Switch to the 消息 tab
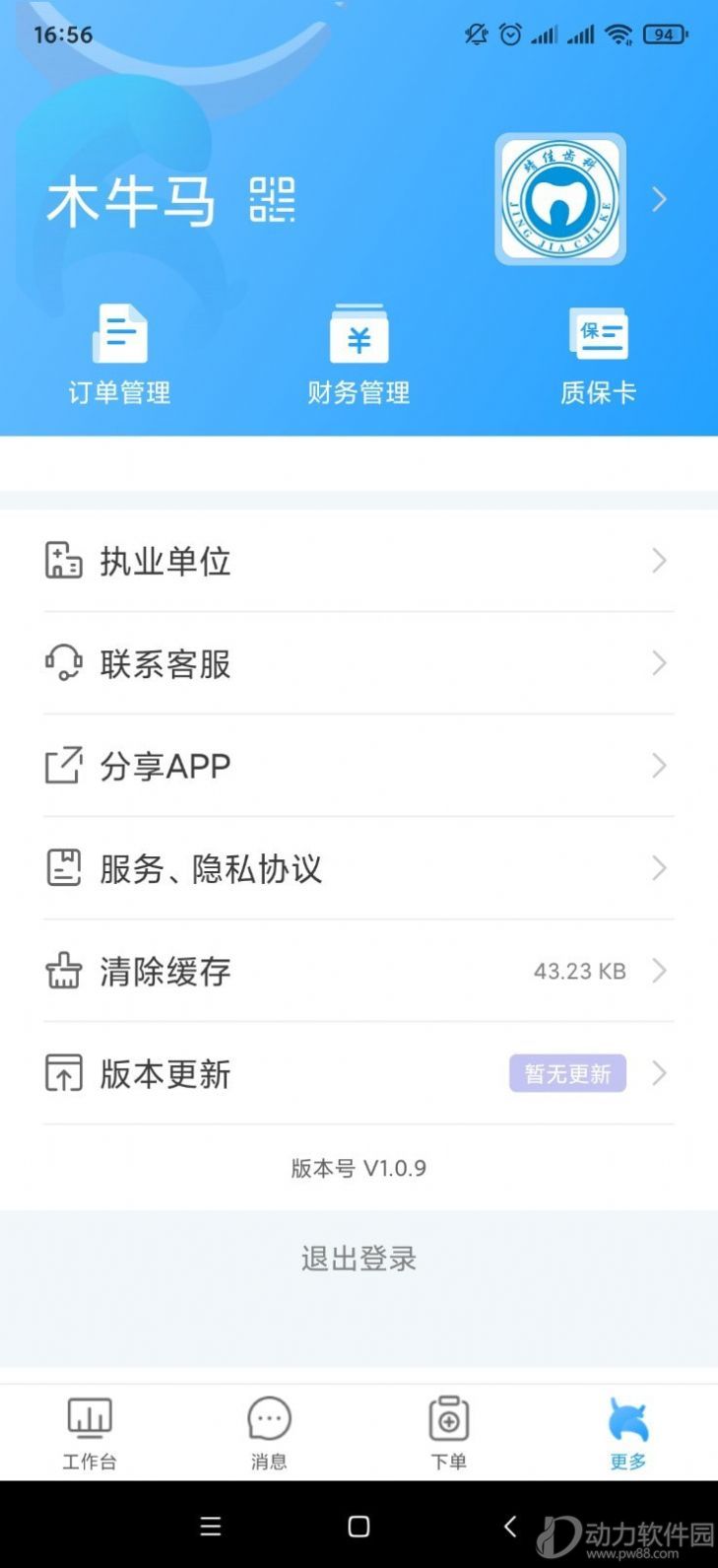 click(269, 1434)
